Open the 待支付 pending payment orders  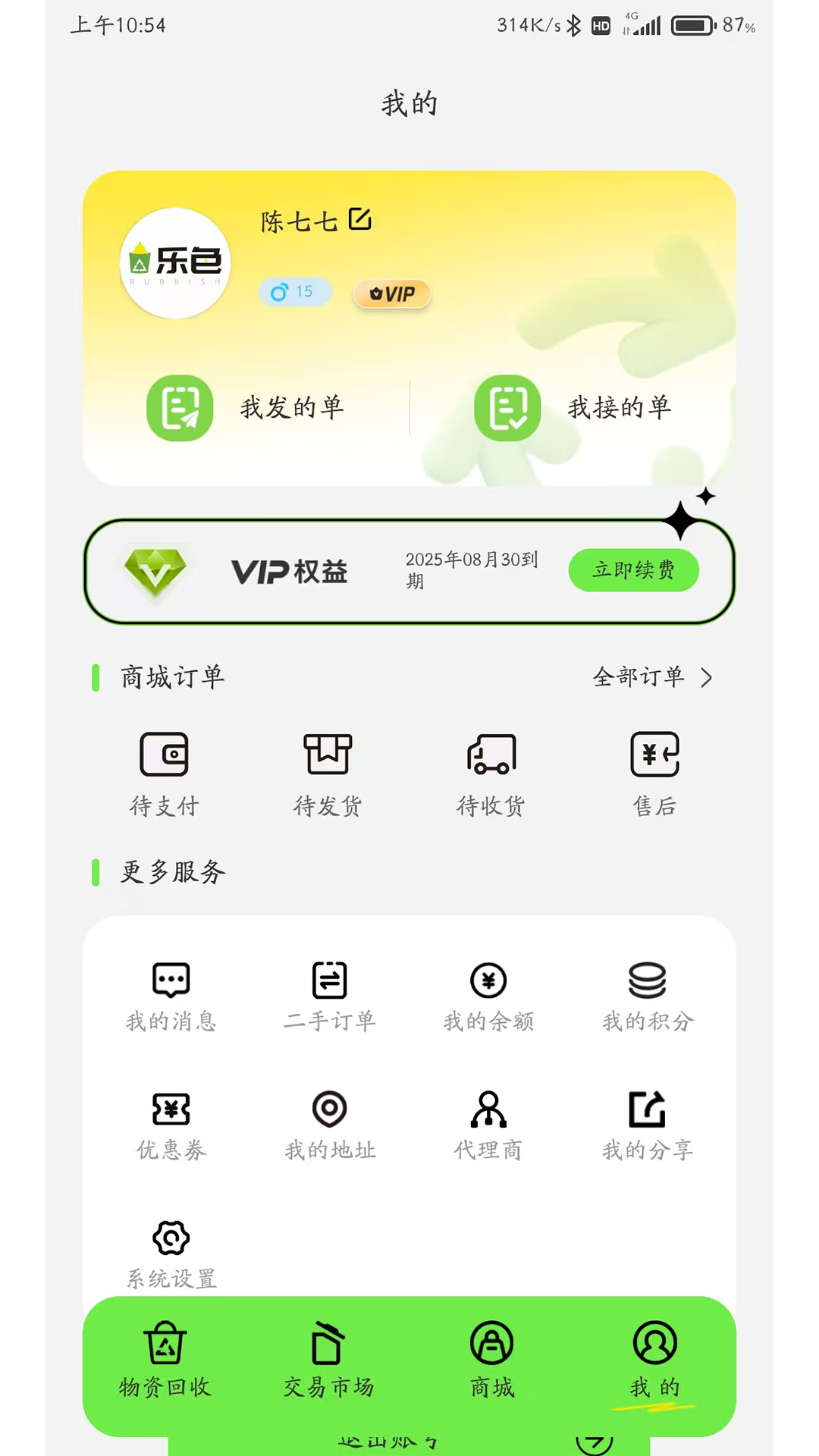point(164,773)
